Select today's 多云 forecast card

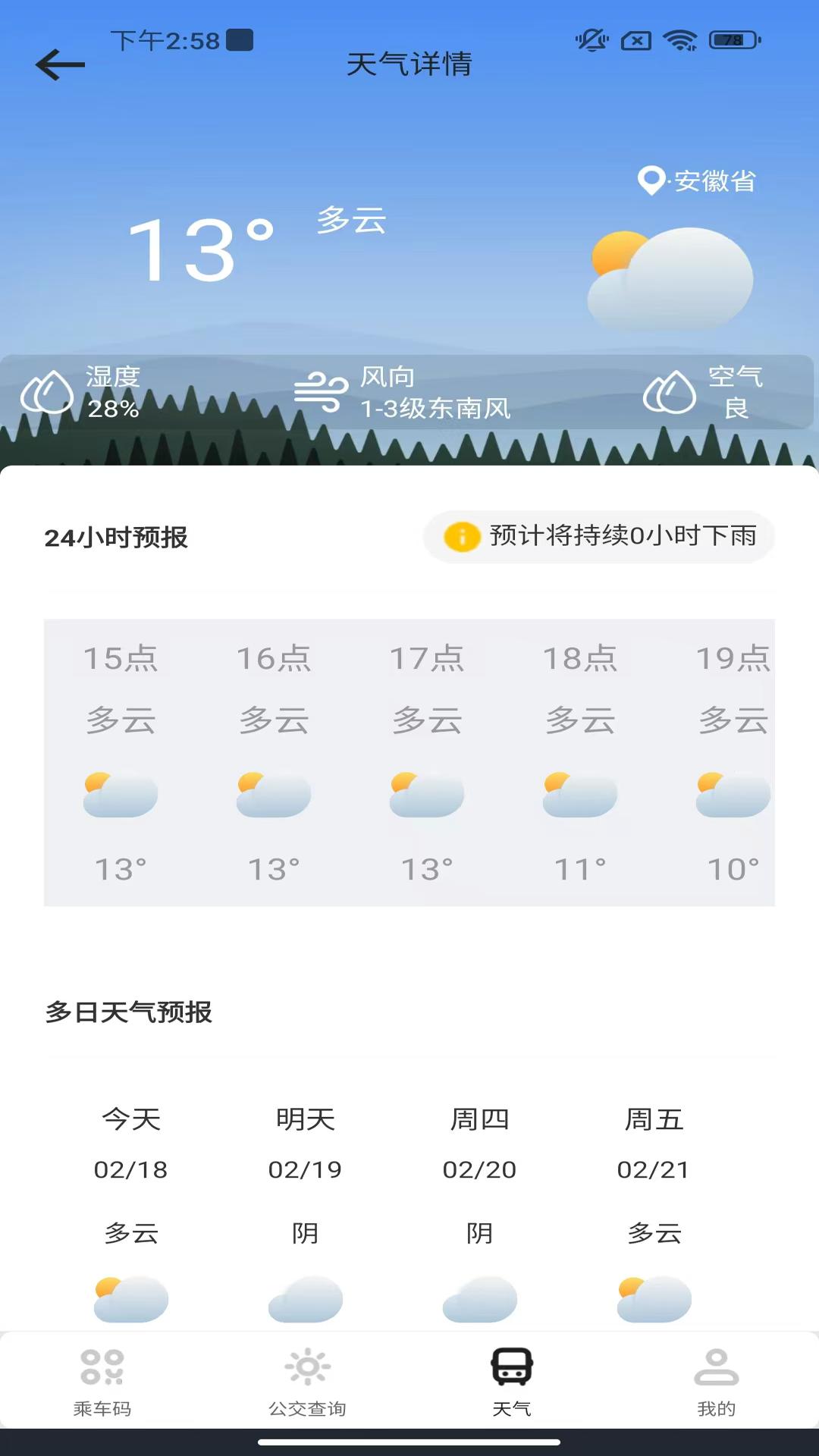coord(129,1213)
